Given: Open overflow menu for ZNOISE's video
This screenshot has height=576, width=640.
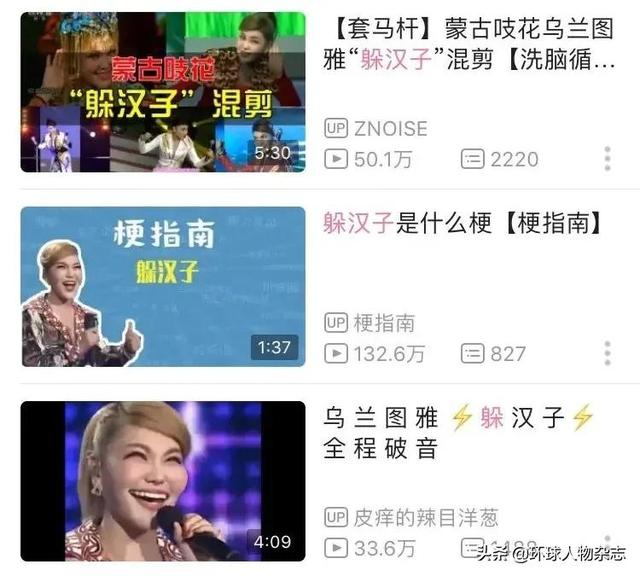Looking at the screenshot, I should (x=607, y=158).
